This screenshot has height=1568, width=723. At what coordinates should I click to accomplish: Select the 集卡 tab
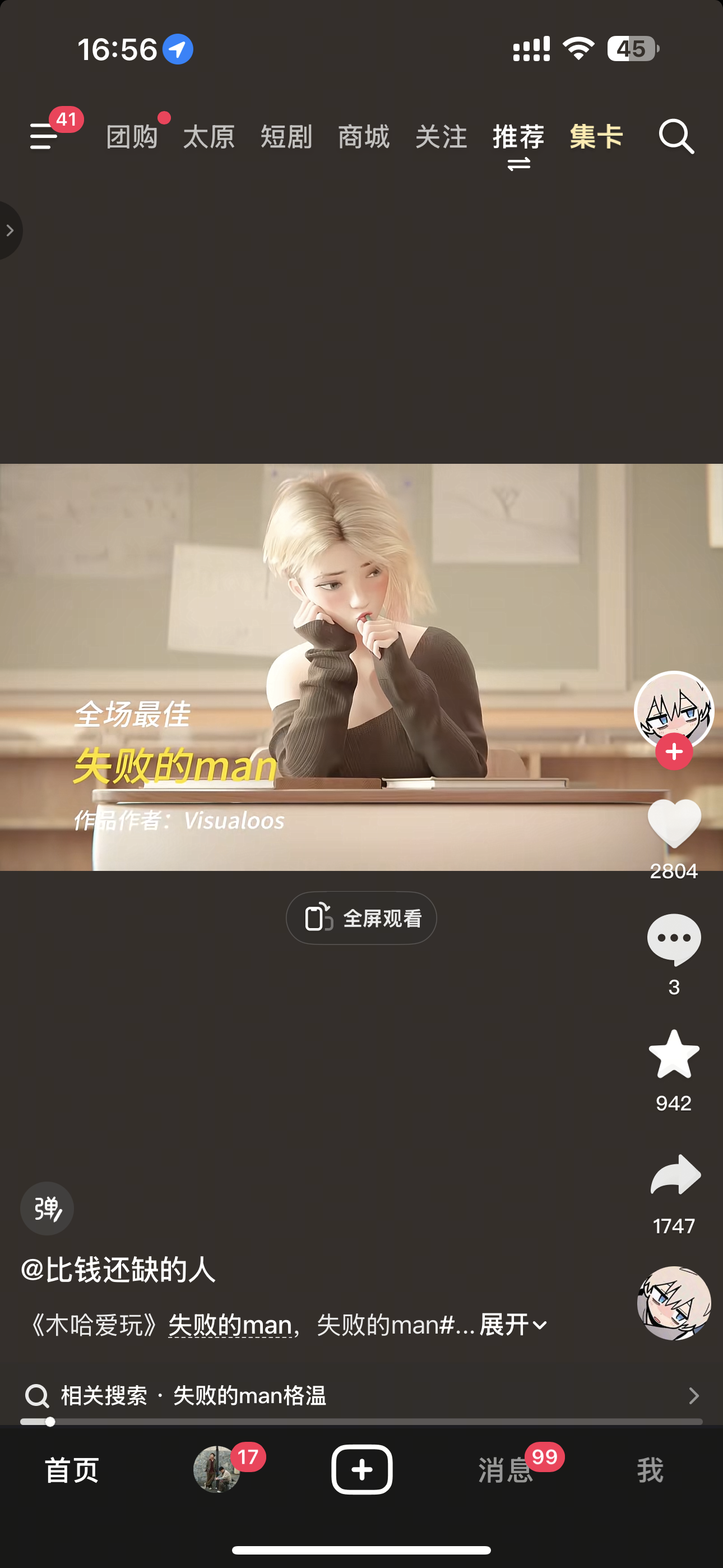(x=596, y=136)
